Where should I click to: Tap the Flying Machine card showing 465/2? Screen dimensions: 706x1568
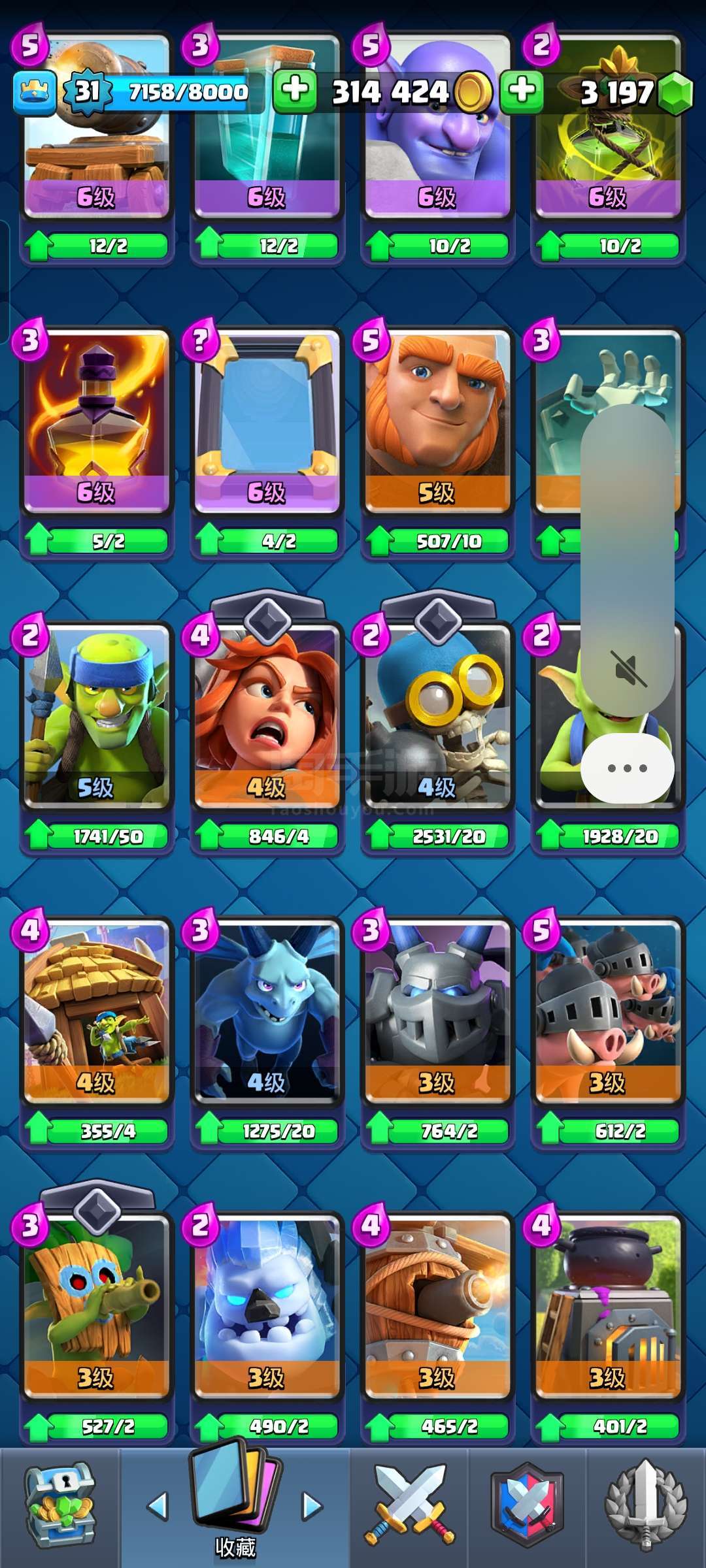437,1307
